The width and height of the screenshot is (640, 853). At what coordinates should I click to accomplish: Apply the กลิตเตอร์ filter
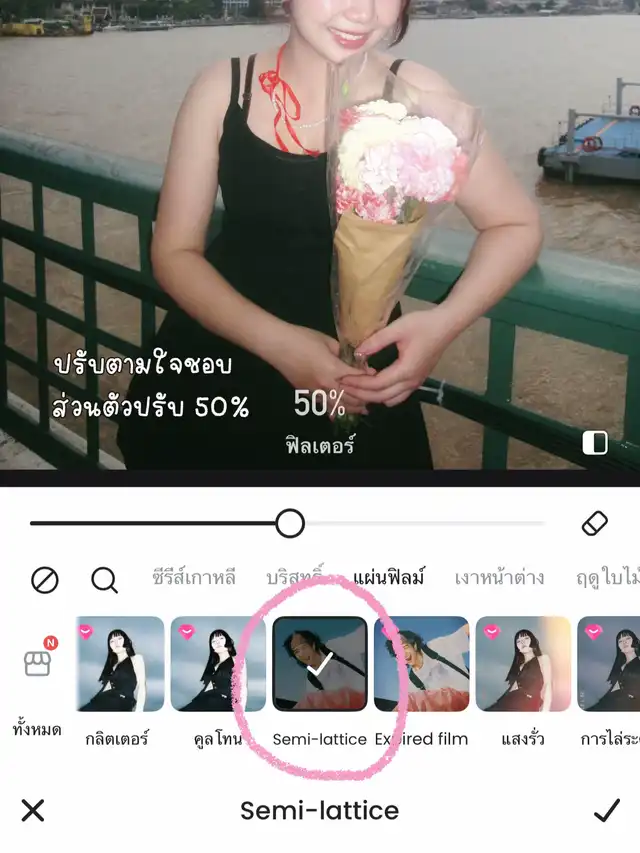pos(119,664)
